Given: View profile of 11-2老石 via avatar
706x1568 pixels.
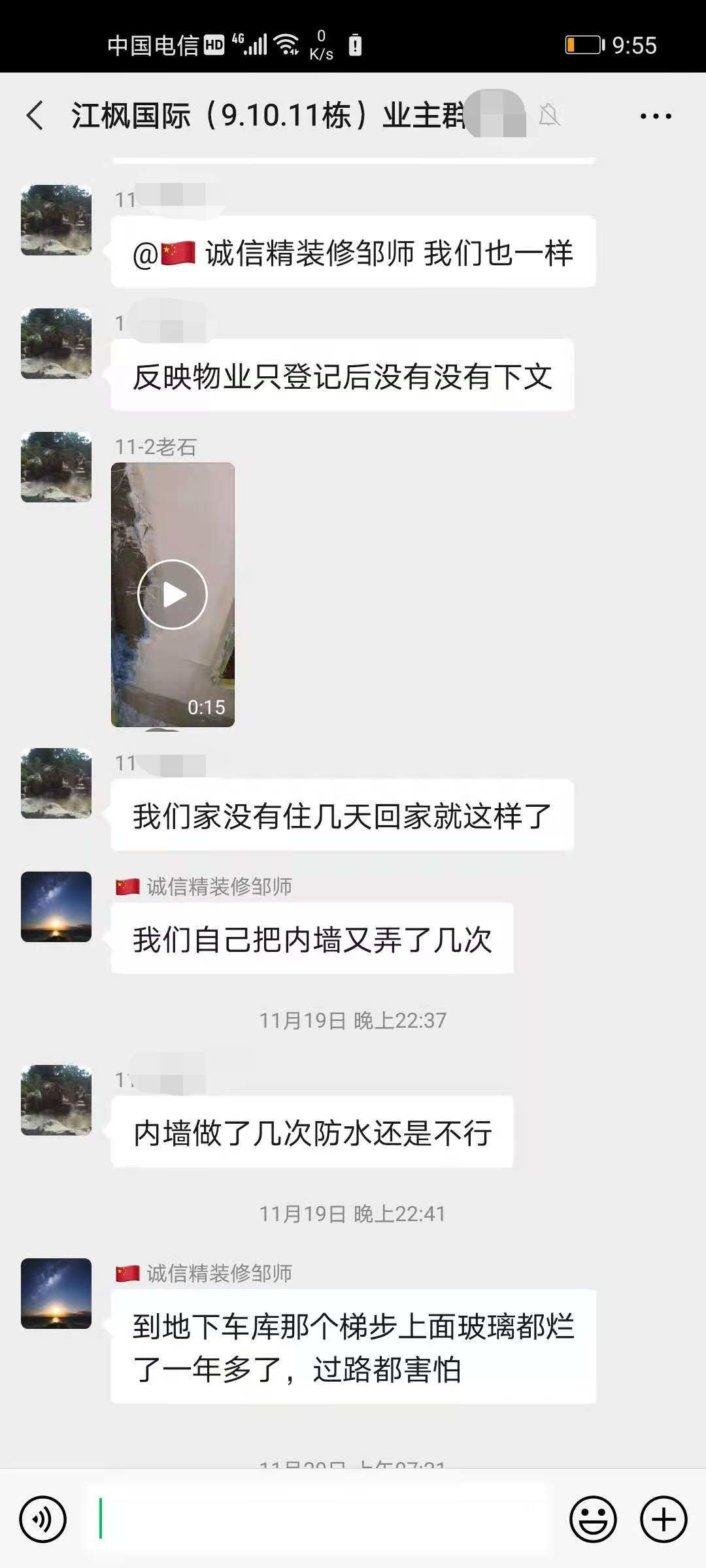Looking at the screenshot, I should (56, 467).
